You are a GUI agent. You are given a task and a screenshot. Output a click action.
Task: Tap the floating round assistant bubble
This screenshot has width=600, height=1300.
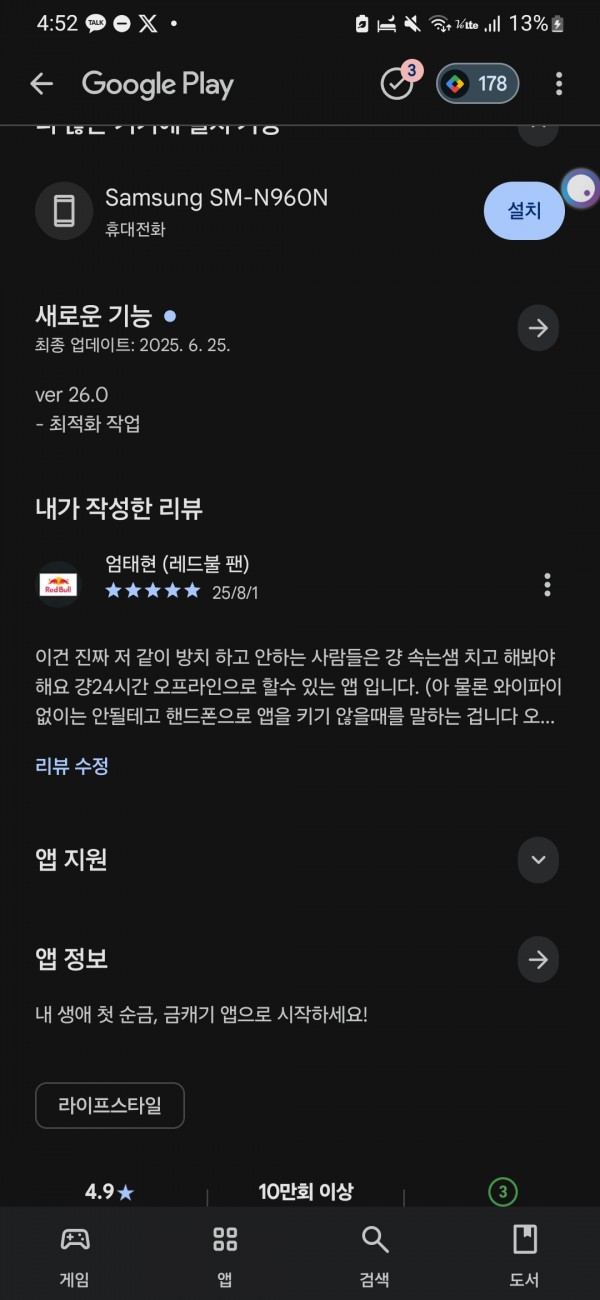tap(581, 187)
